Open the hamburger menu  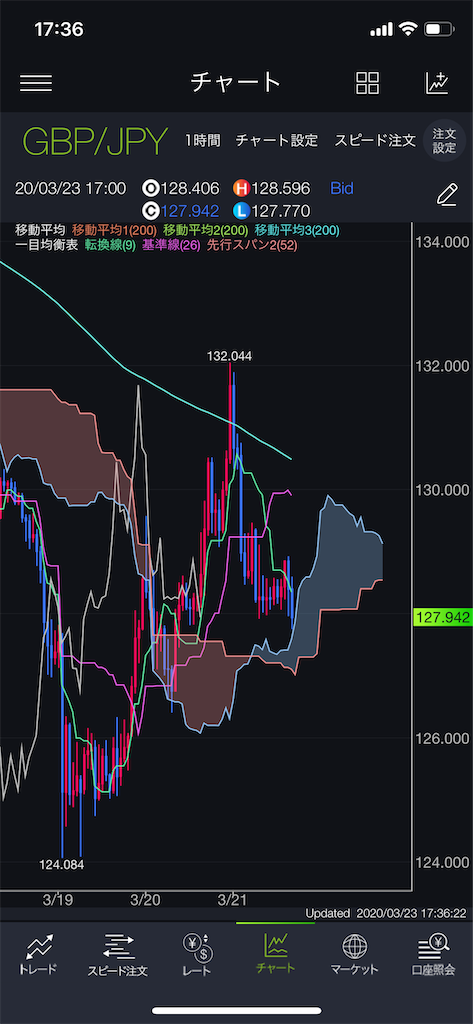[x=36, y=83]
